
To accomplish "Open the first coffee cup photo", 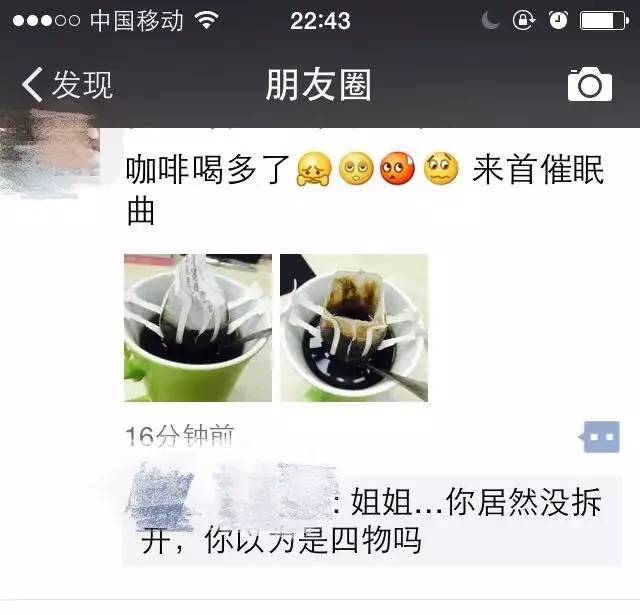I will pos(197,328).
